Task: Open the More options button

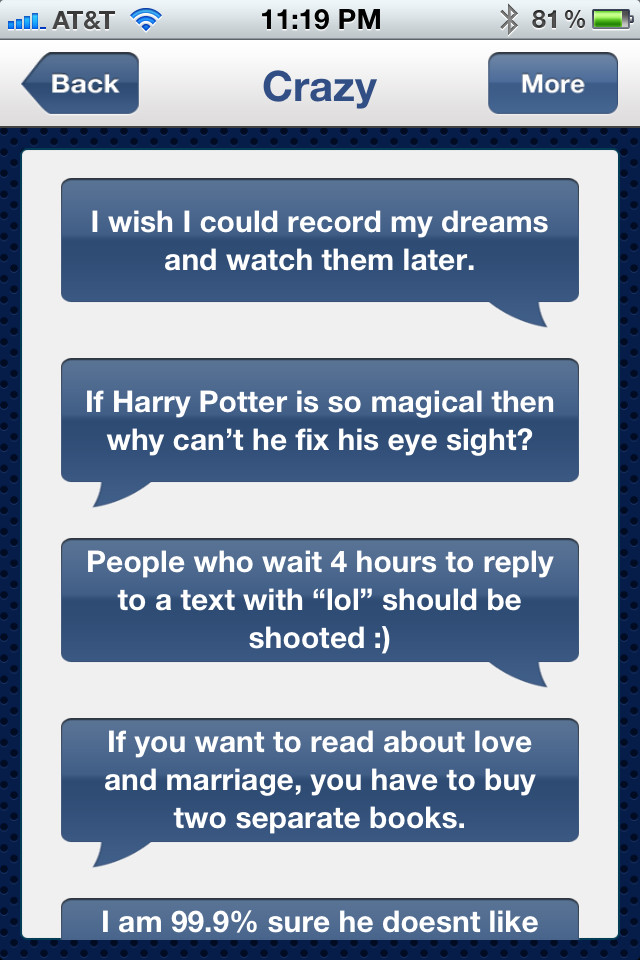Action: pos(552,84)
